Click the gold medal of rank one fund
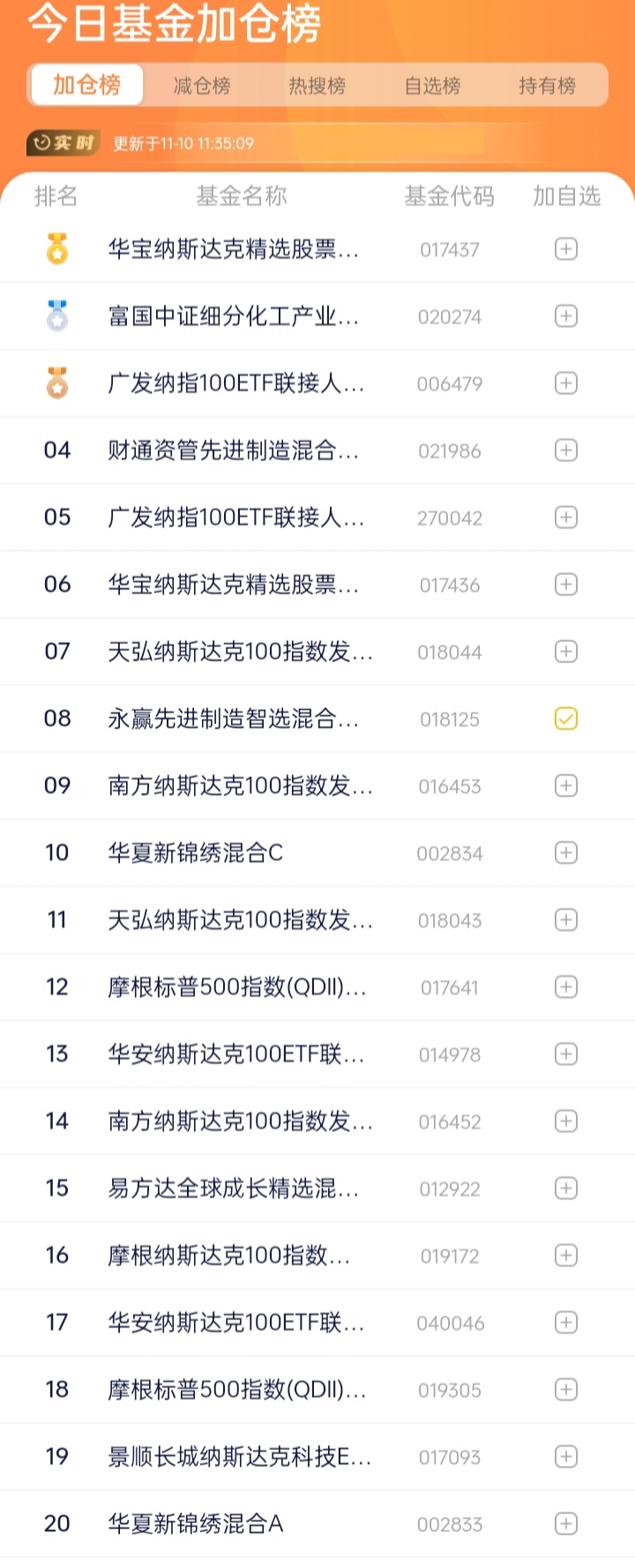 click(x=56, y=249)
